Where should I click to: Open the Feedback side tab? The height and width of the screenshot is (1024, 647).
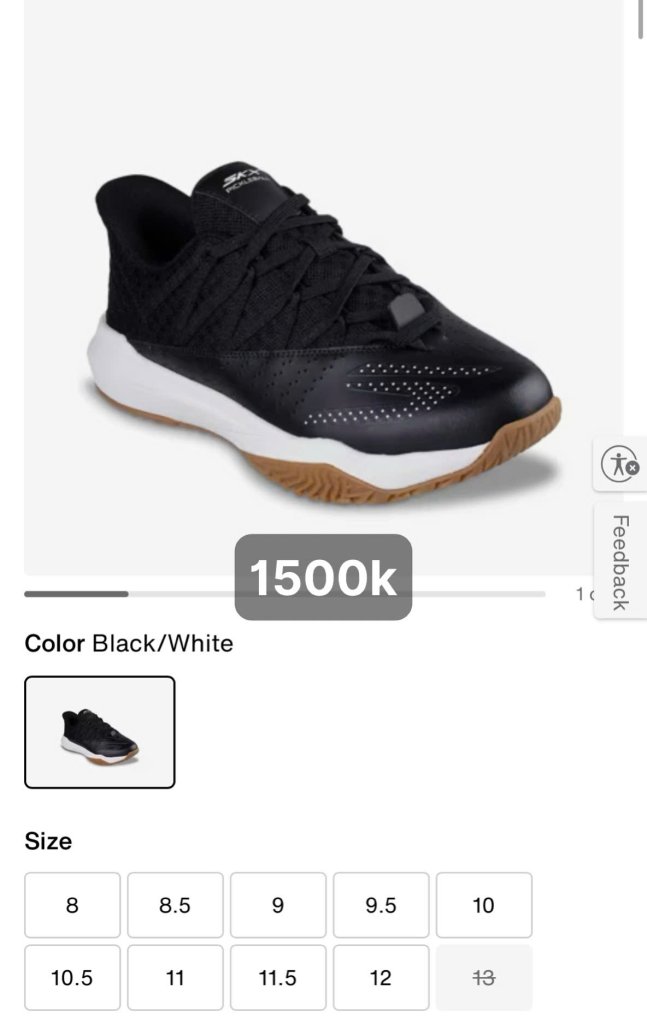click(620, 561)
